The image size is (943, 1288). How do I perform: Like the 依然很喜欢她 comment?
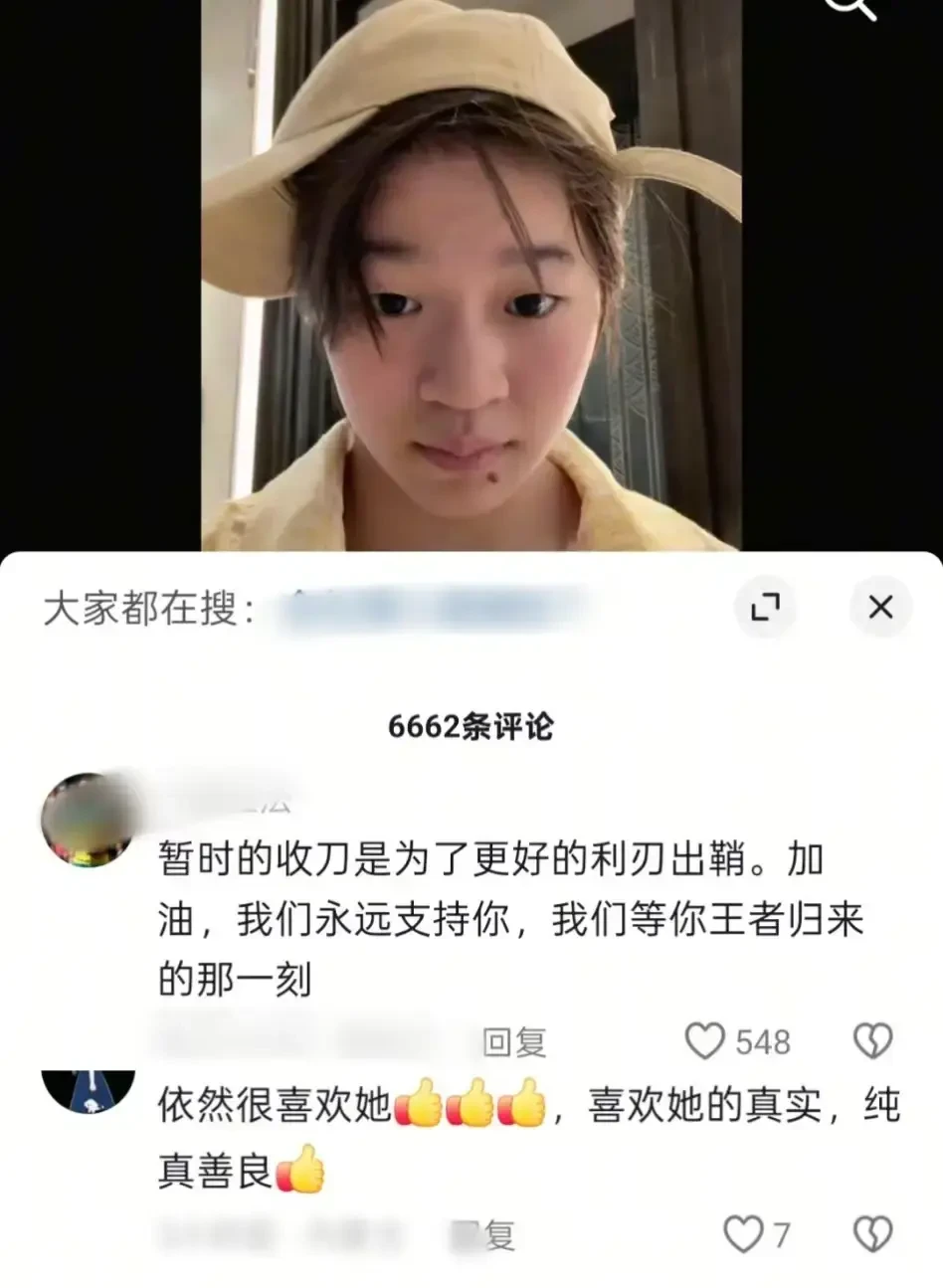pos(742,1234)
